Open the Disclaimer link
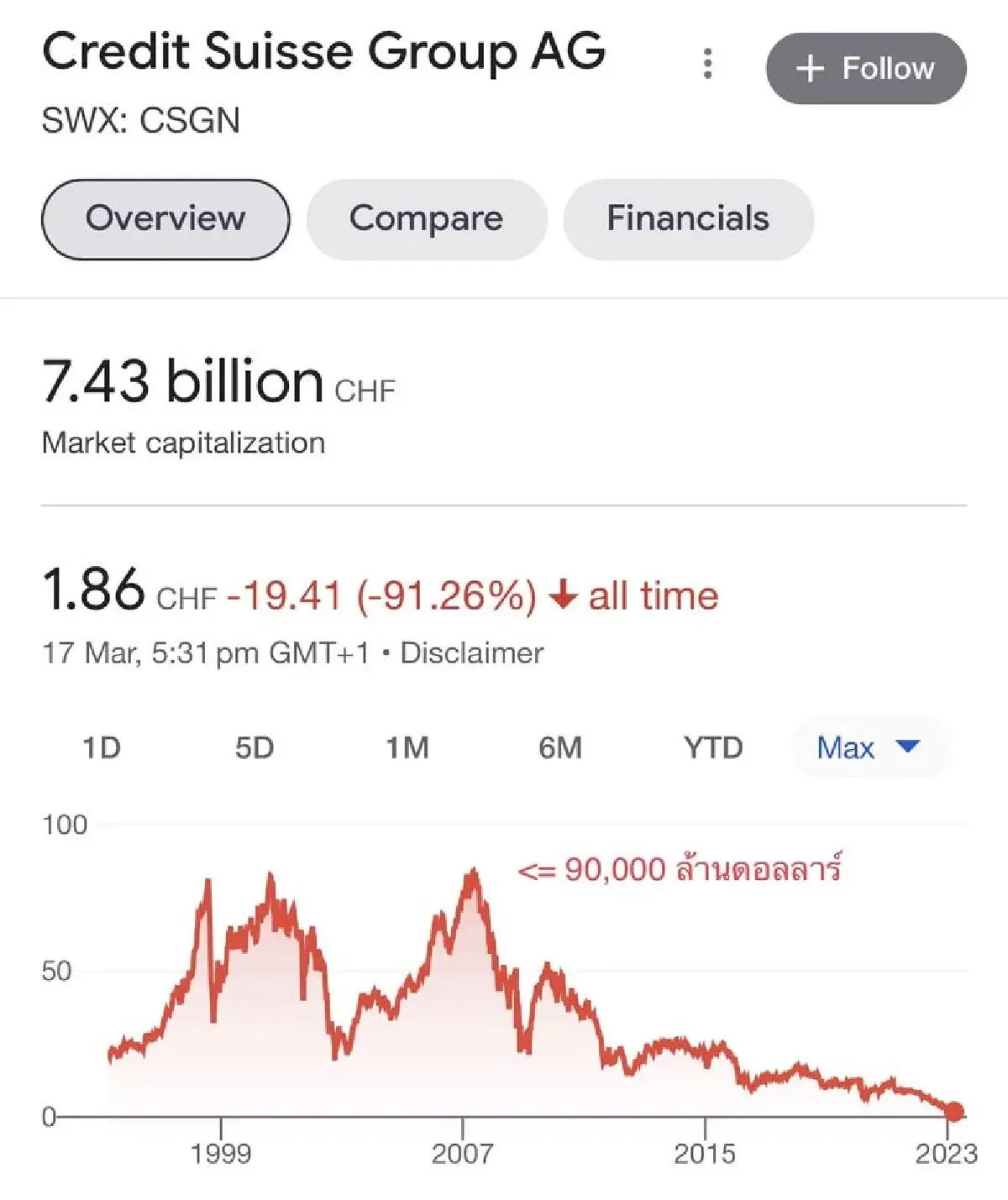Viewport: 1008px width, 1200px height. click(473, 652)
